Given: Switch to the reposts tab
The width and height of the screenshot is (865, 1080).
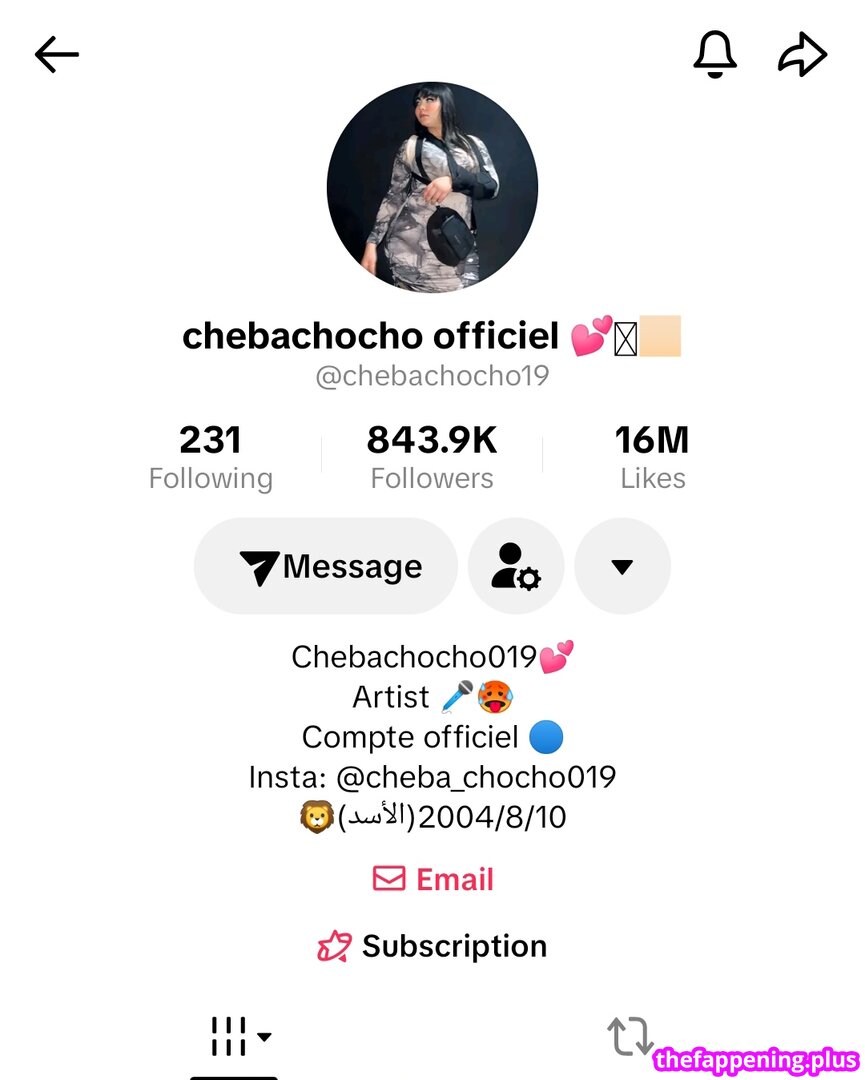Looking at the screenshot, I should [630, 1037].
